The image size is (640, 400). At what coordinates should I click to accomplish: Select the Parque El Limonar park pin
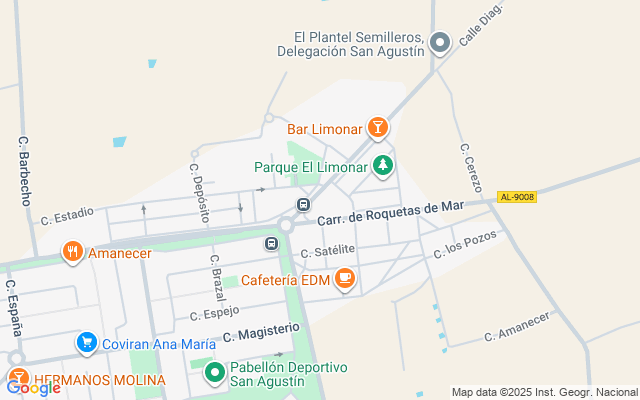381,165
